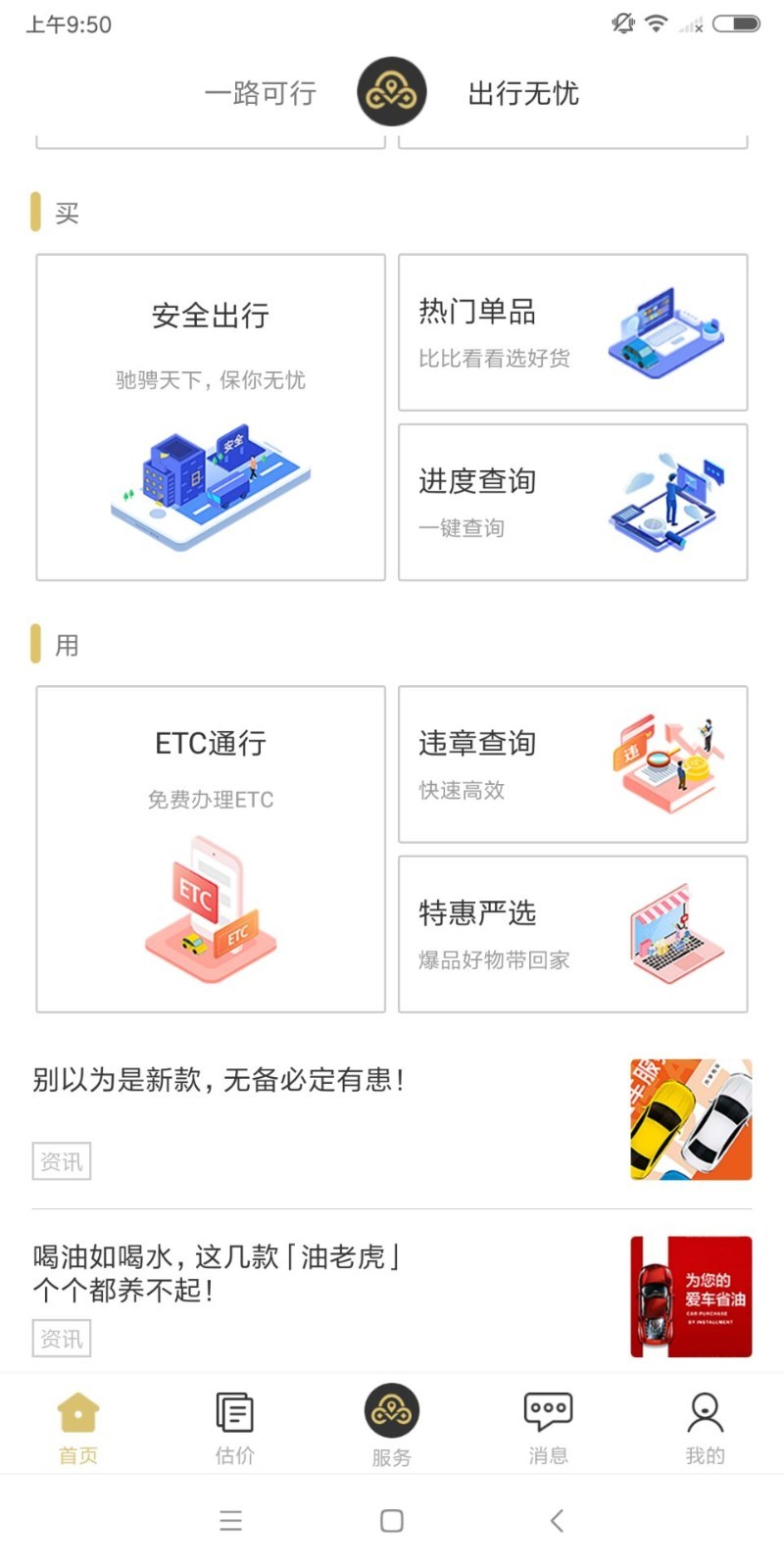This screenshot has width=784, height=1568.
Task: Open 热门单品 hot items card
Action: [572, 332]
